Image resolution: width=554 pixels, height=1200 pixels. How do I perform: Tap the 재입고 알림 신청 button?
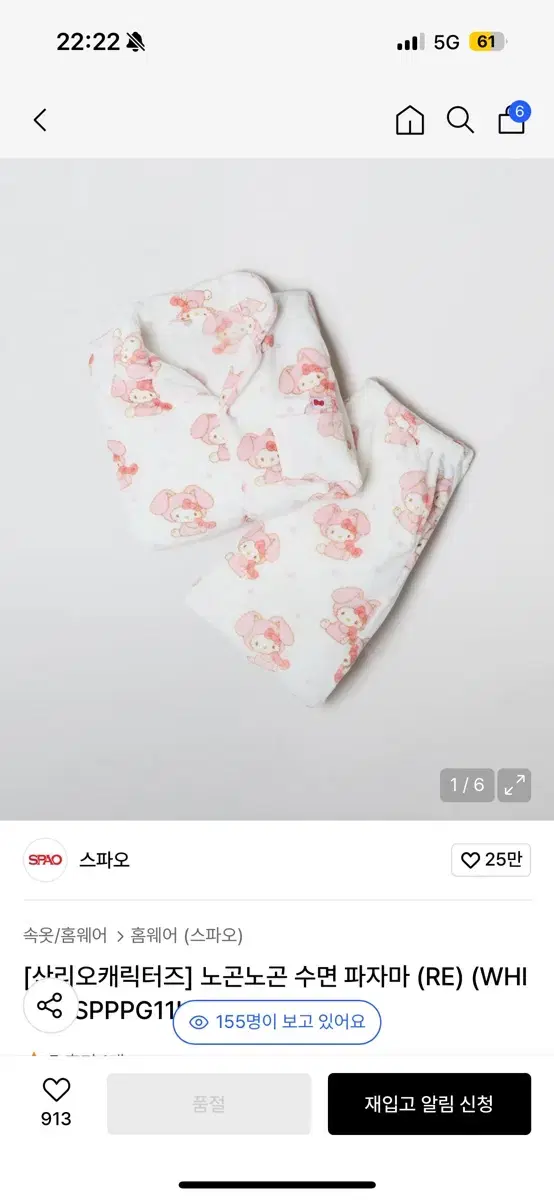[x=429, y=1104]
